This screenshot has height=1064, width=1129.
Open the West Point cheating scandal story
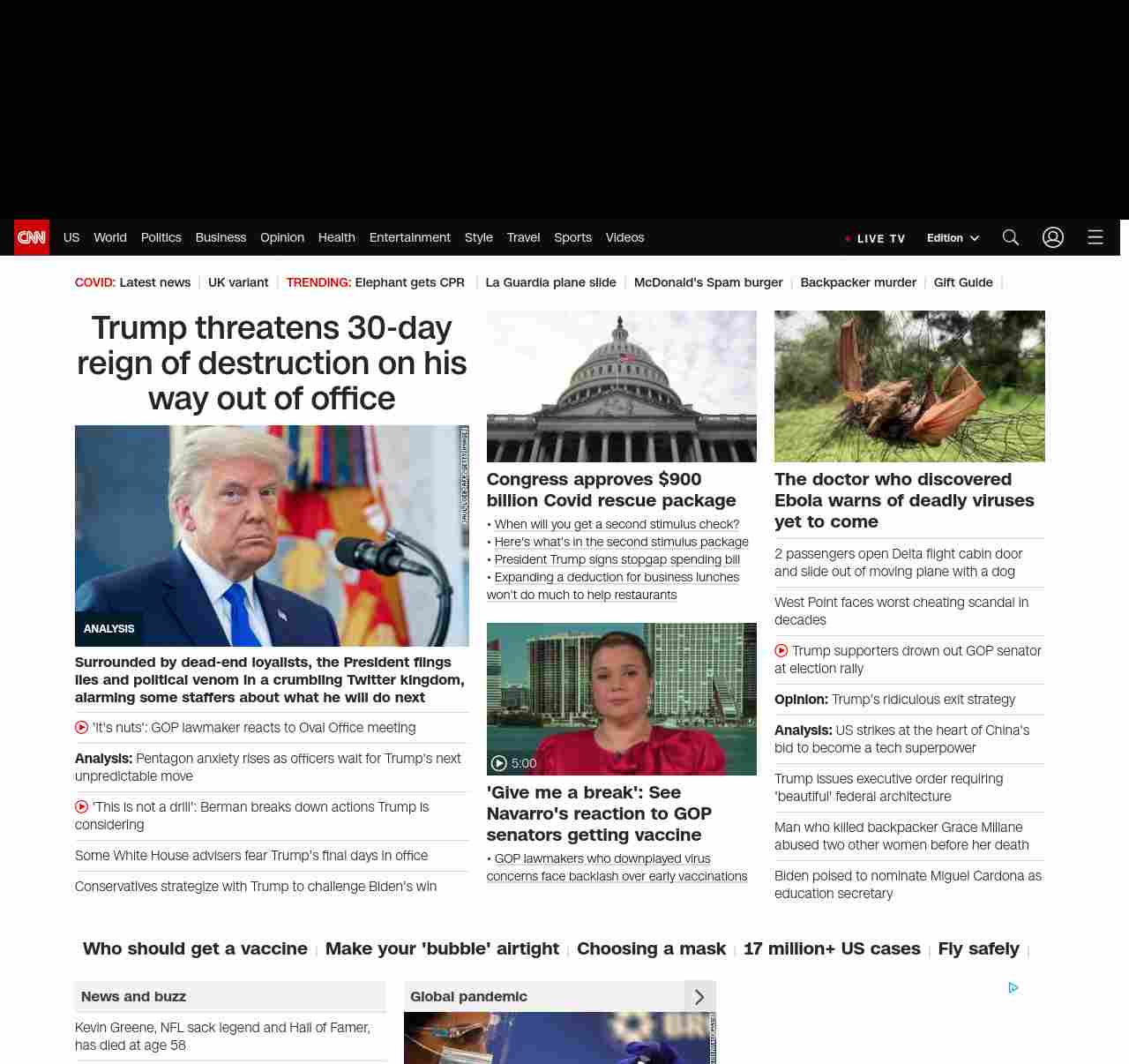pos(901,611)
